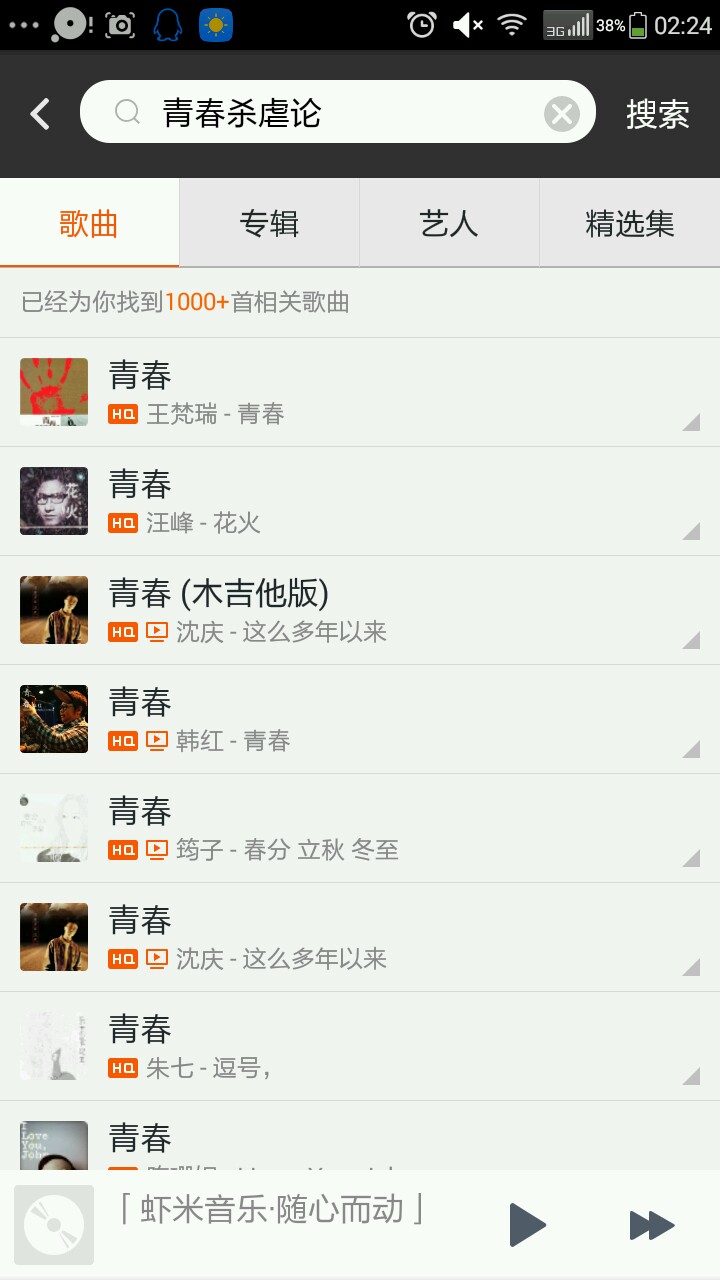
Task: Skip to the next track
Action: click(x=651, y=1225)
